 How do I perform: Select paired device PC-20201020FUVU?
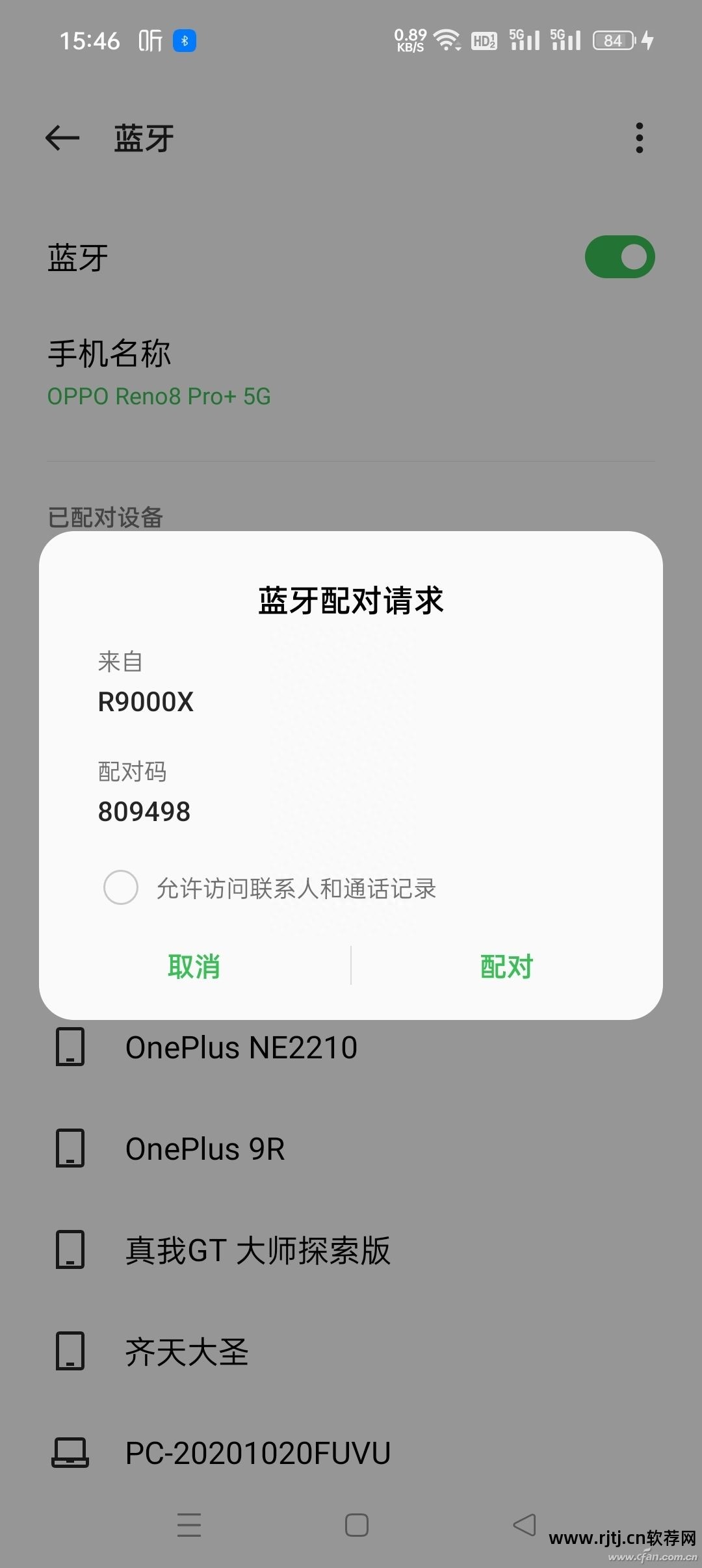click(x=257, y=1453)
